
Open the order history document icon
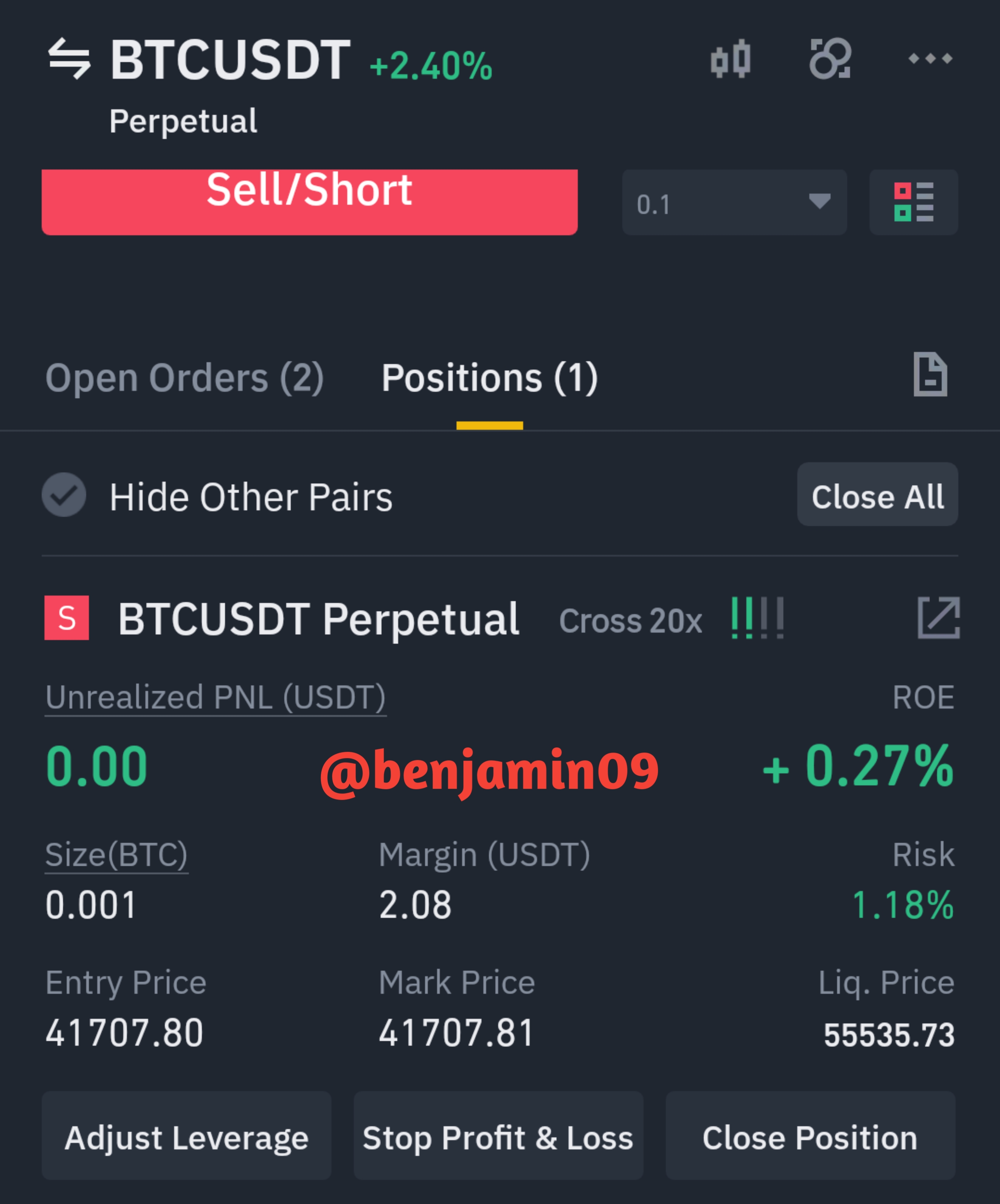[x=930, y=374]
